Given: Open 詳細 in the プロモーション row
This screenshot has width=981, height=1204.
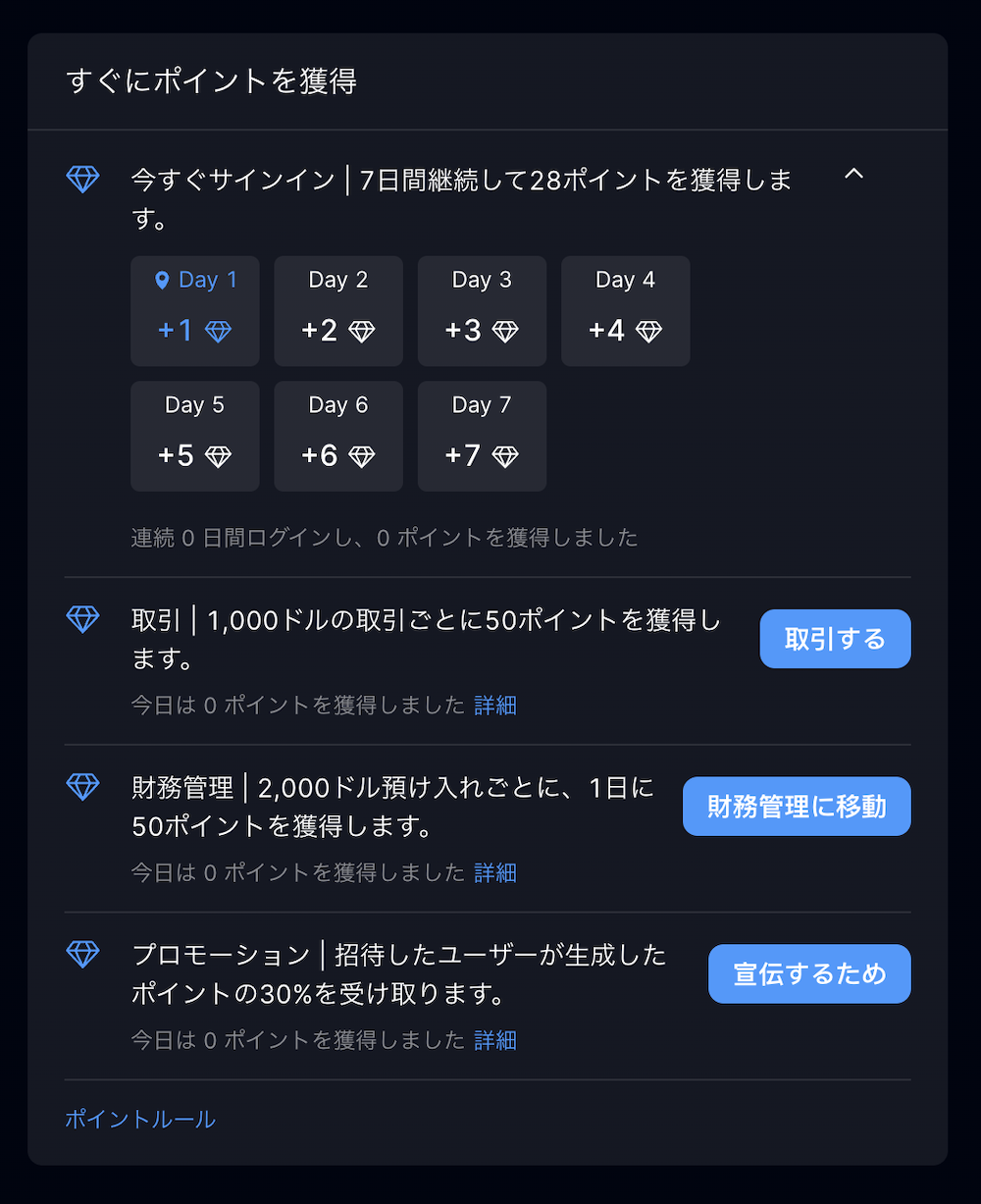Looking at the screenshot, I should point(495,1040).
